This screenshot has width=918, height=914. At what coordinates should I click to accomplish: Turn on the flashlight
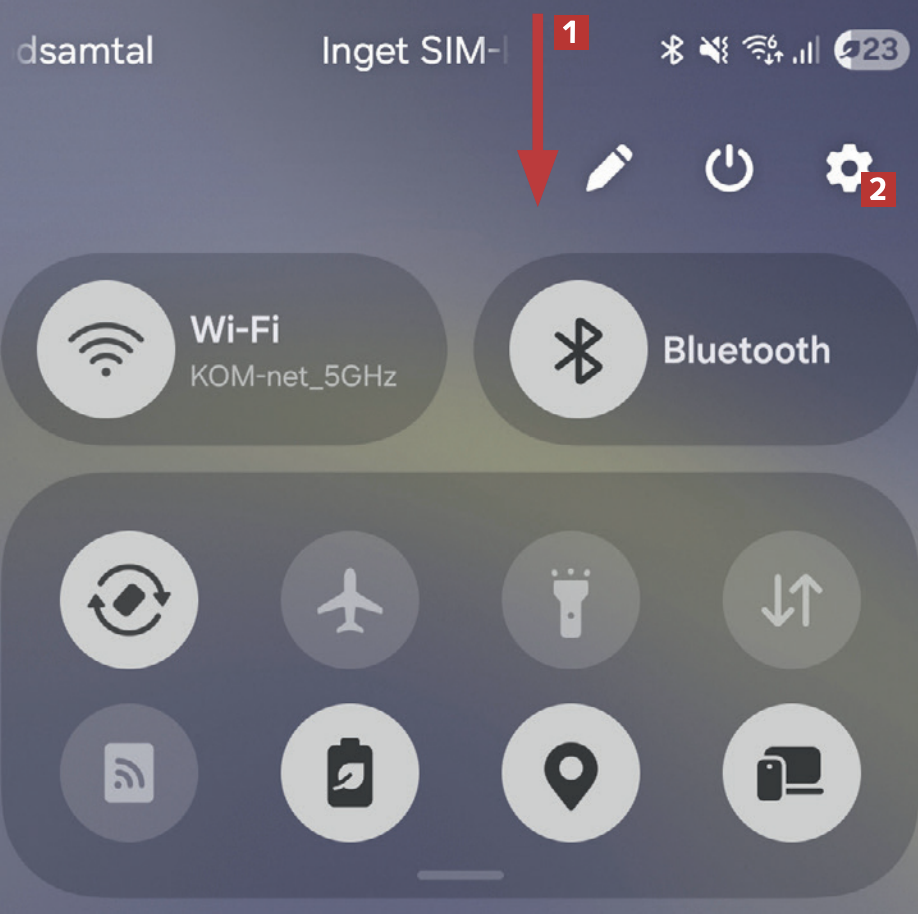coord(570,600)
